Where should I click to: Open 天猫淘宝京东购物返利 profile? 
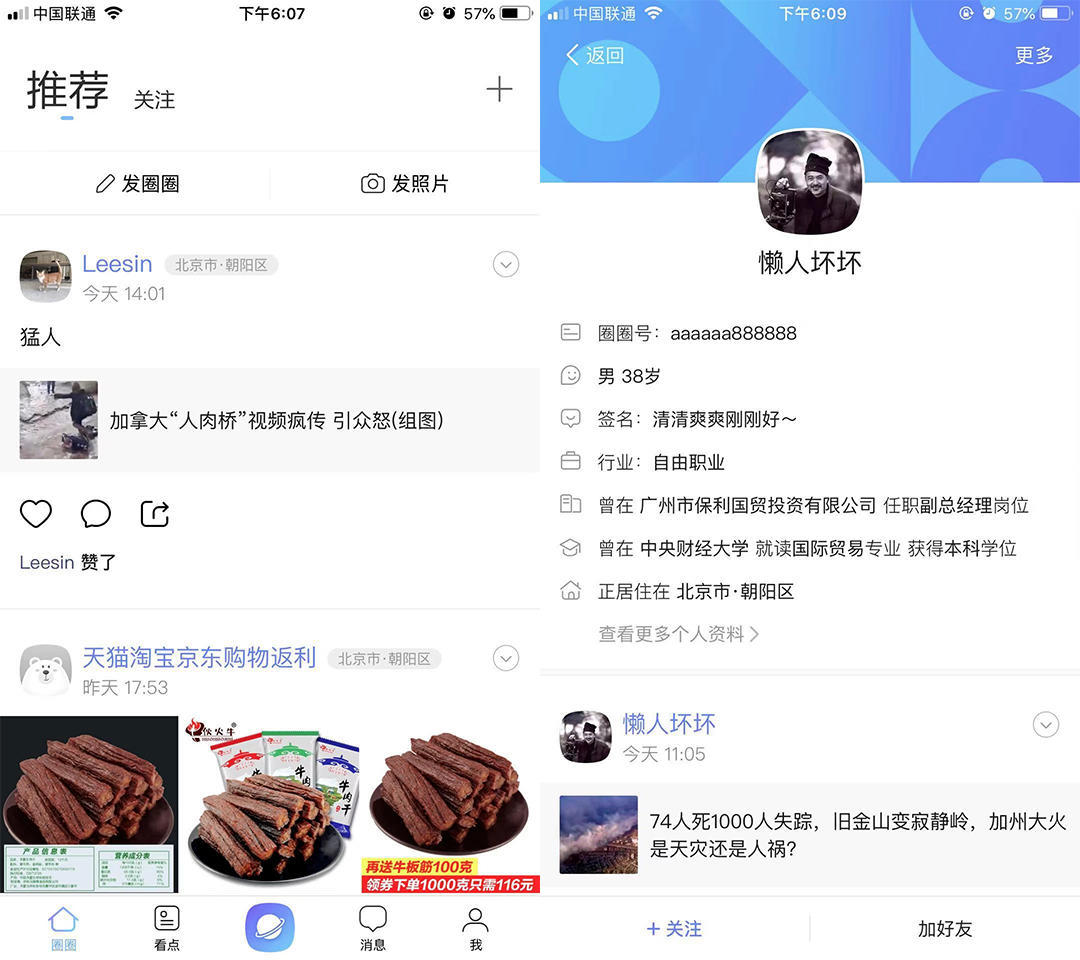point(199,658)
